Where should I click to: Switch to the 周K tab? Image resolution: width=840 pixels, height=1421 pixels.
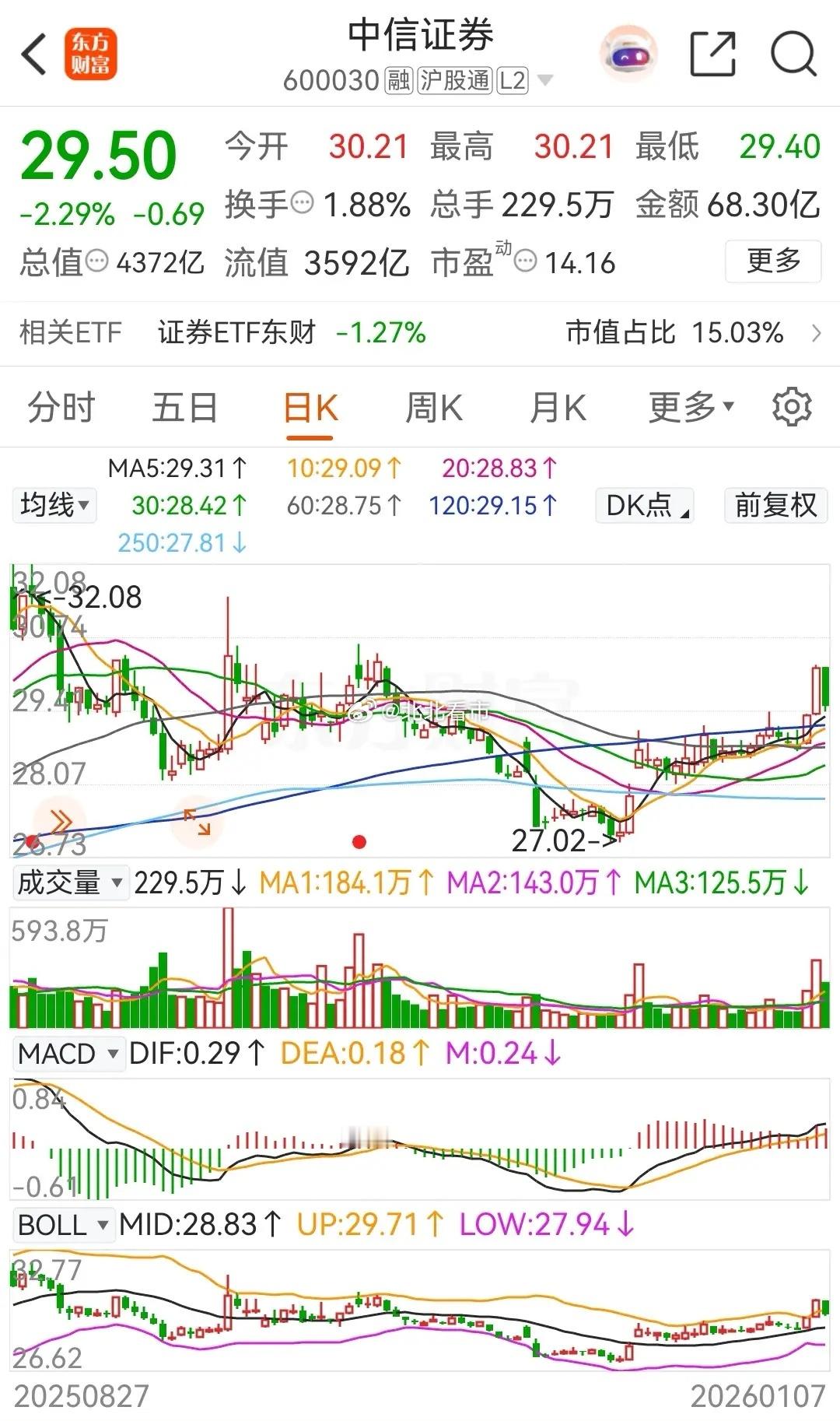pos(433,406)
